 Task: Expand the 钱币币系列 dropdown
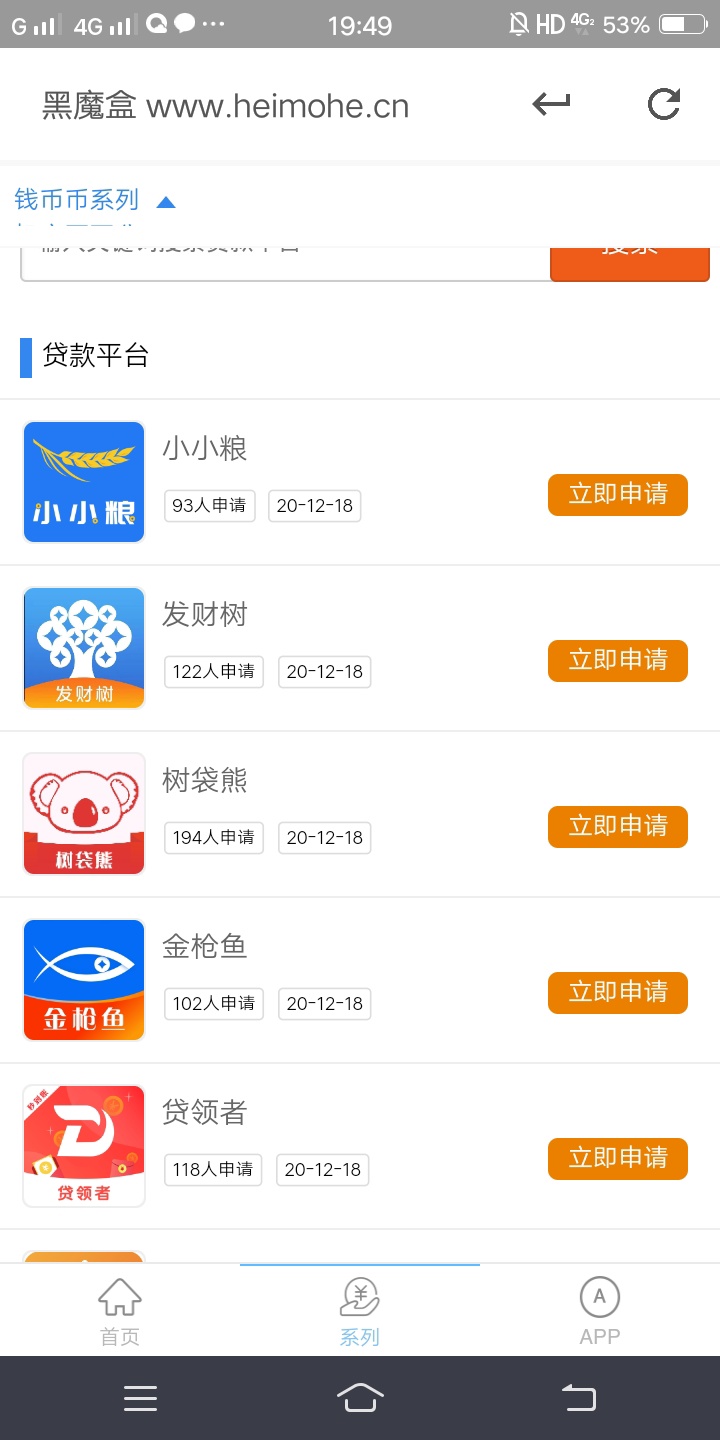coord(95,200)
